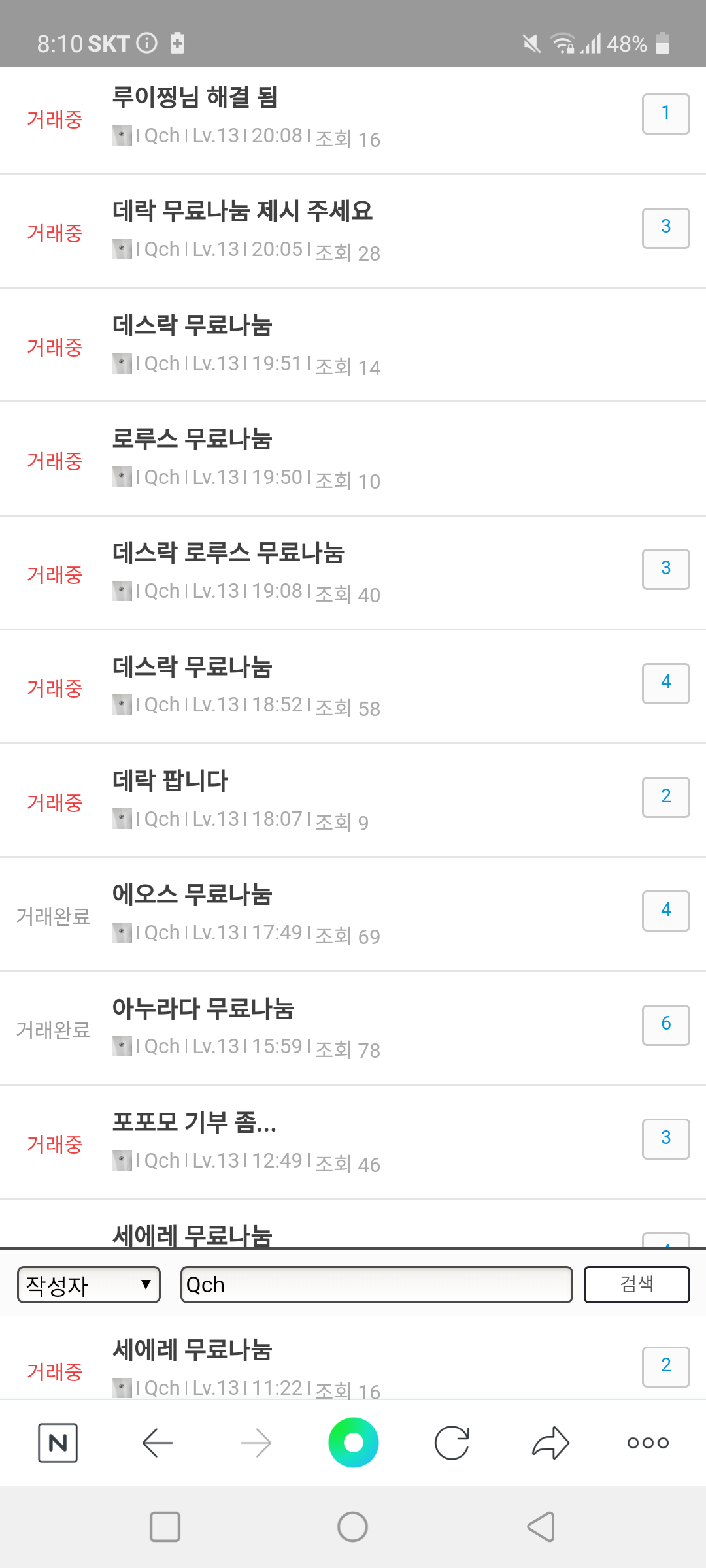The height and width of the screenshot is (1568, 706).
Task: Open post 데락 무료나눔 제시 주세요
Action: pyautogui.click(x=242, y=211)
